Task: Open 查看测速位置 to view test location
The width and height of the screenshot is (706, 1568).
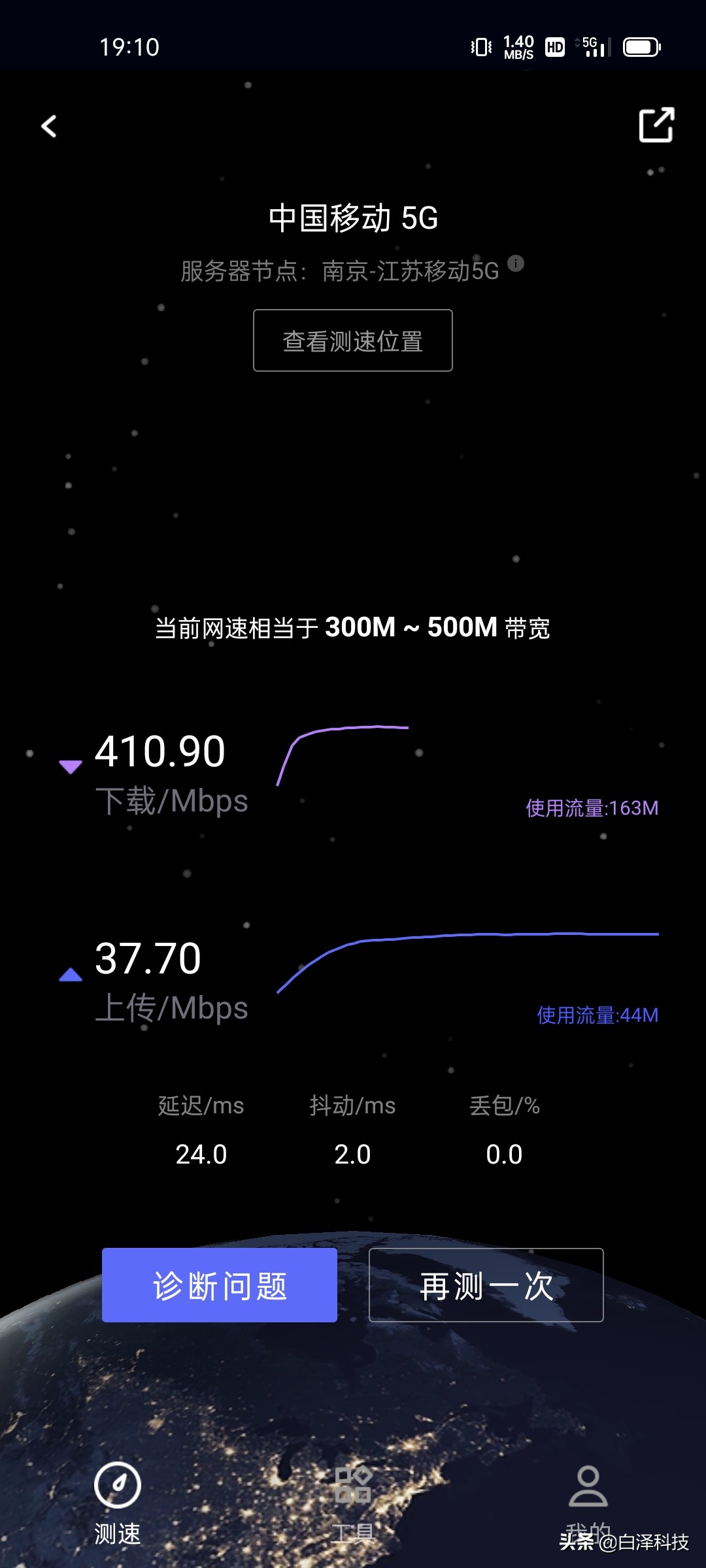Action: [353, 340]
